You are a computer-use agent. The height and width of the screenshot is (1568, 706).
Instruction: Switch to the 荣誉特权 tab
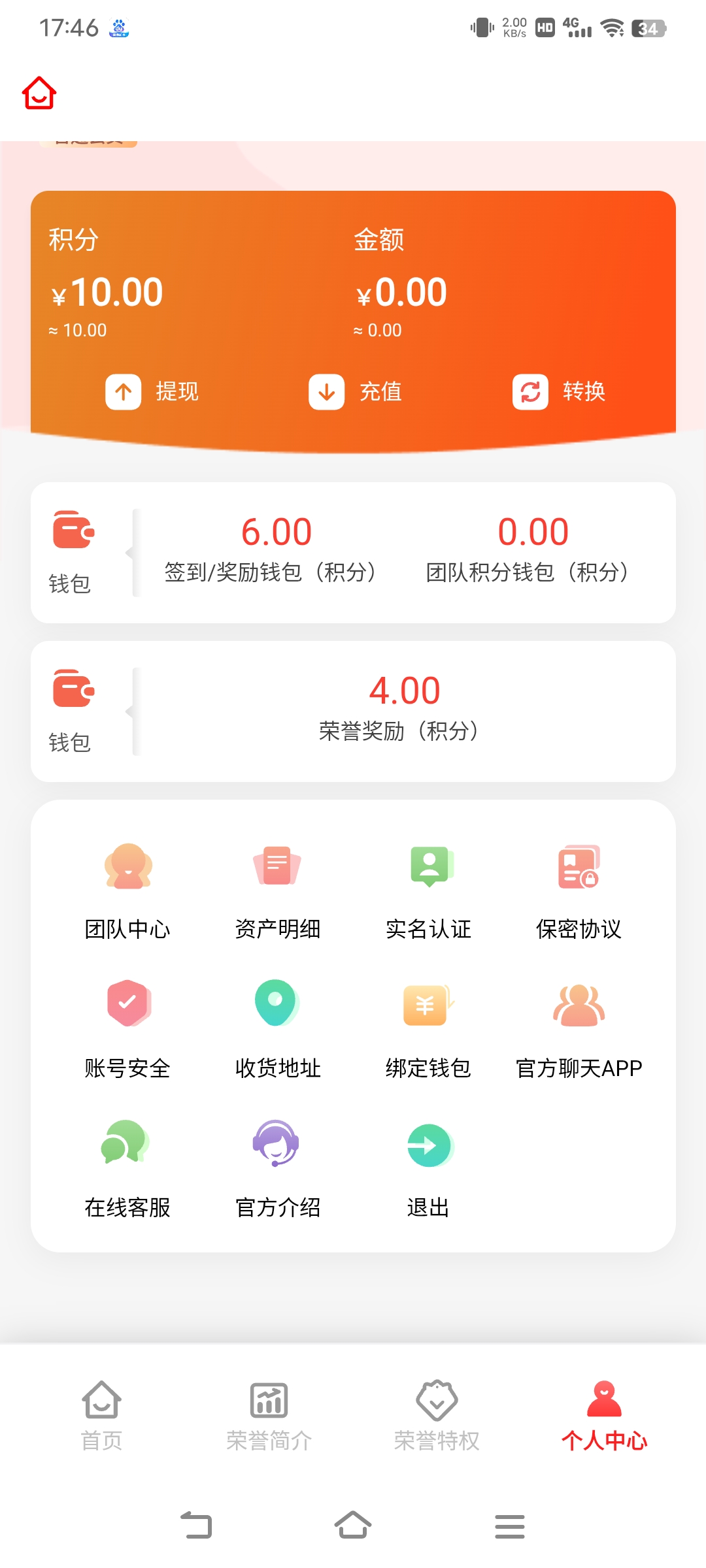tap(437, 1416)
